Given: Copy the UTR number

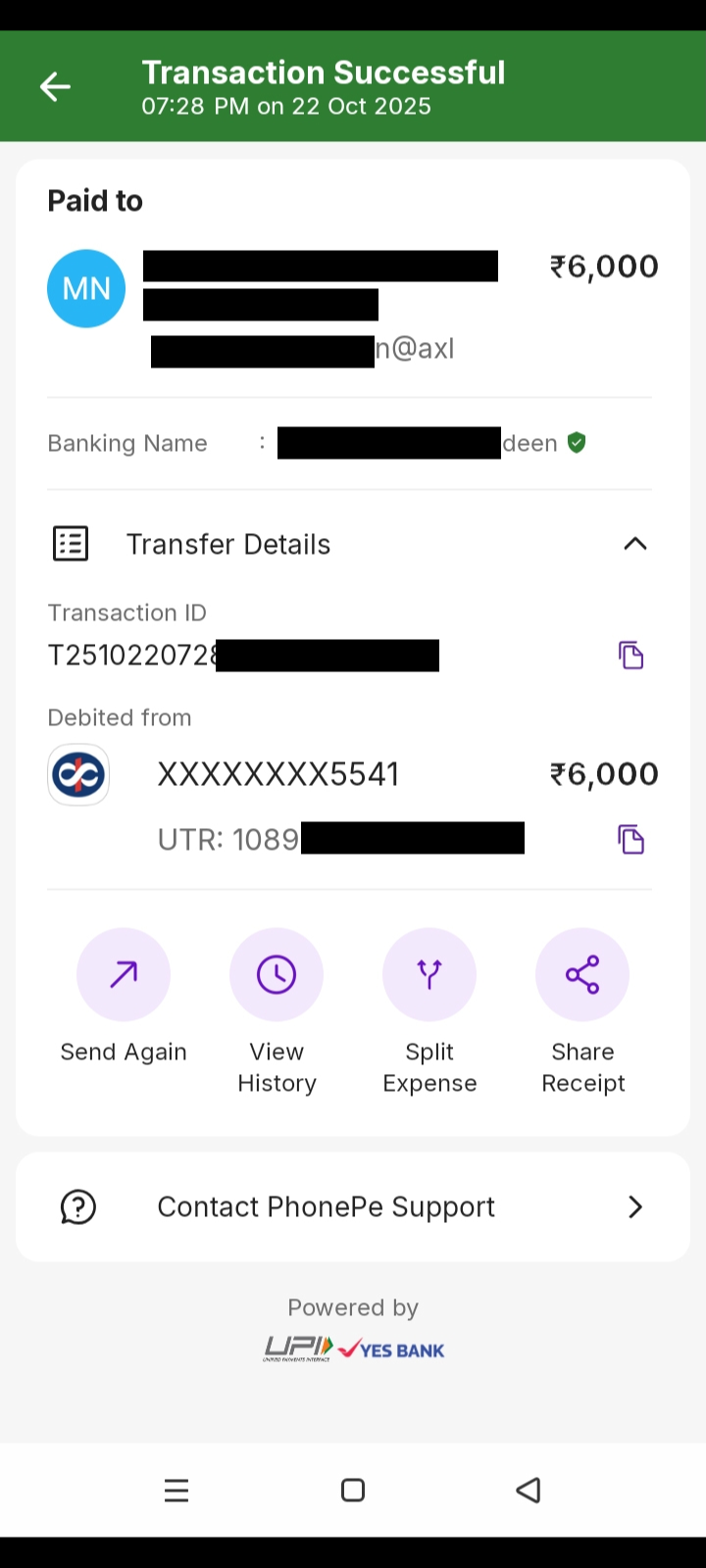Looking at the screenshot, I should pyautogui.click(x=630, y=839).
